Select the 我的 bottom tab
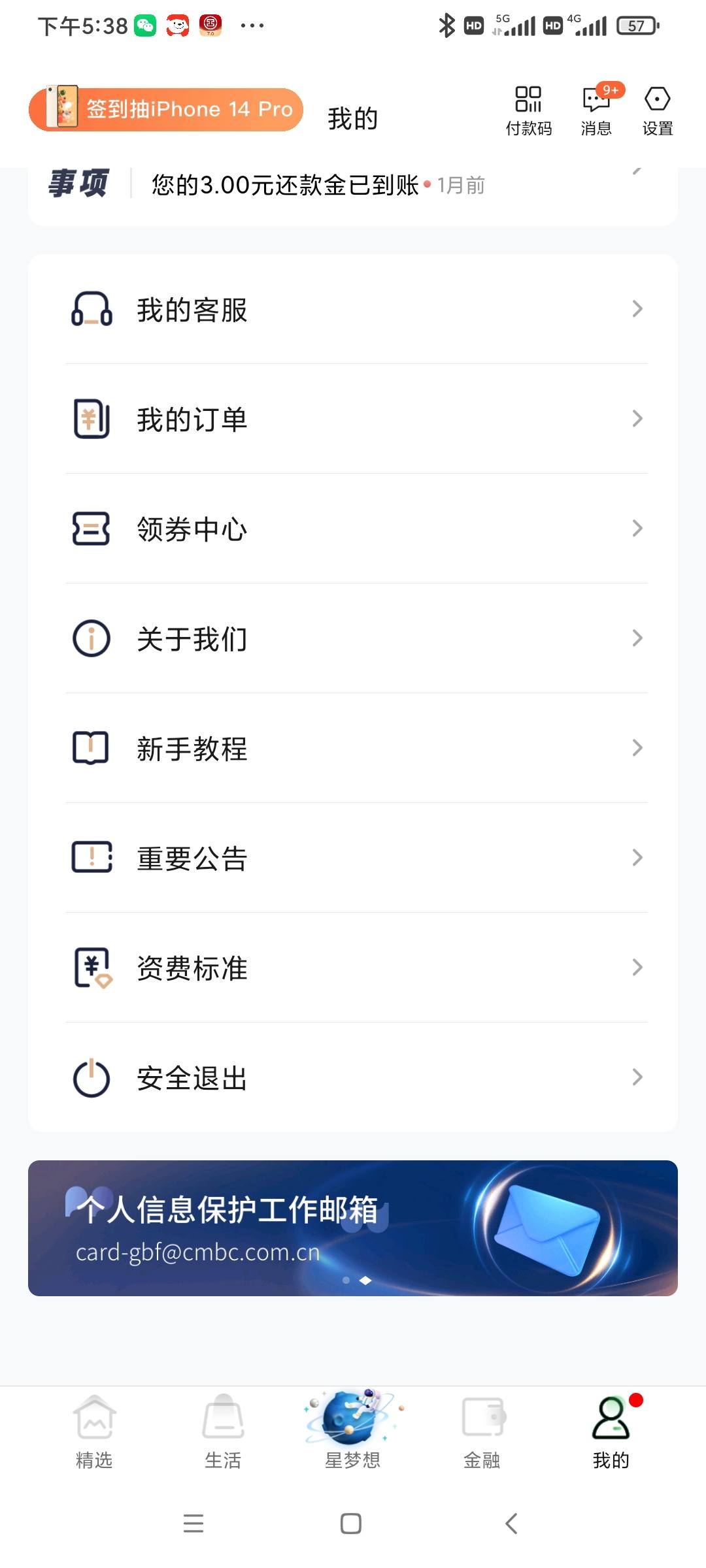The height and width of the screenshot is (1568, 706). [611, 1432]
